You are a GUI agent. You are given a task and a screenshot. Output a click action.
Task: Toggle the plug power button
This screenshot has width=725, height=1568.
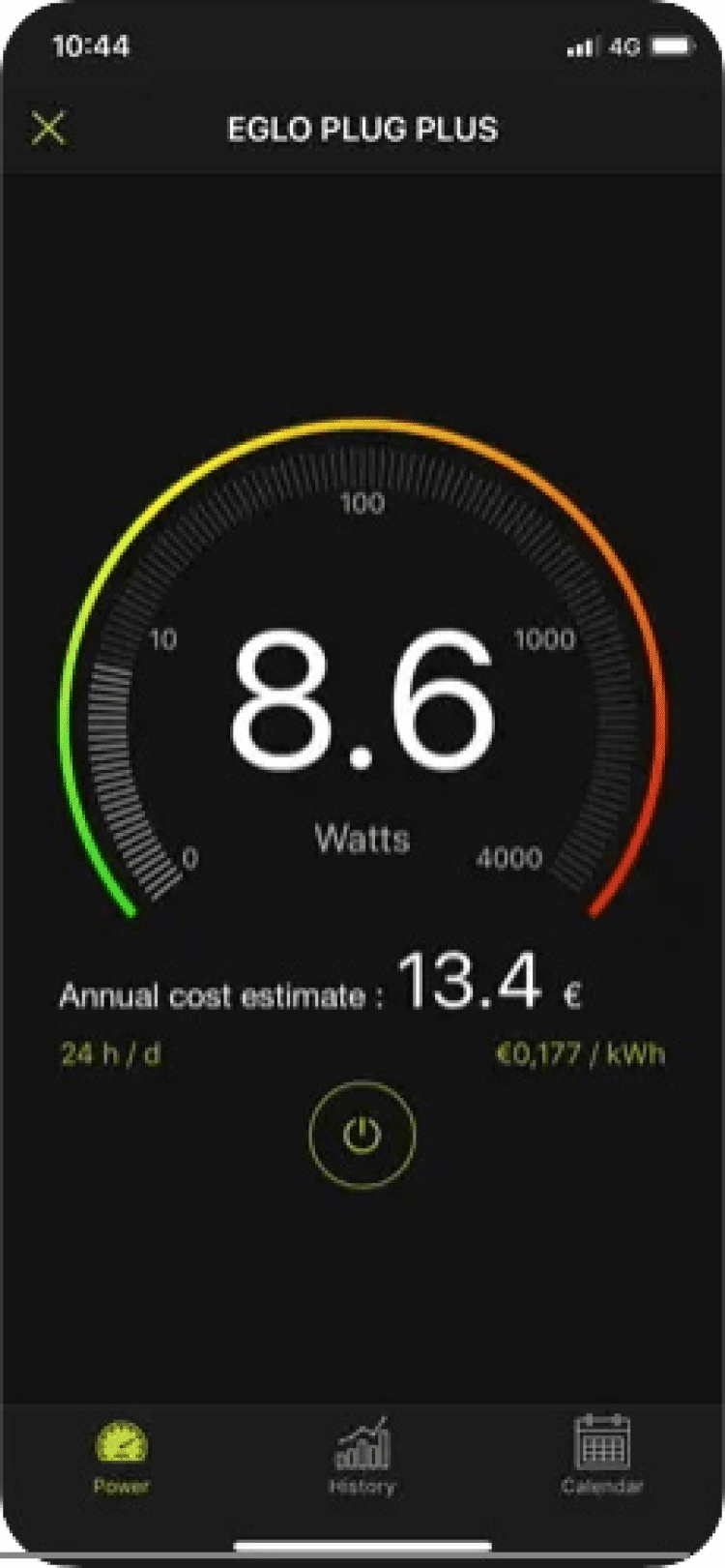pyautogui.click(x=362, y=1135)
